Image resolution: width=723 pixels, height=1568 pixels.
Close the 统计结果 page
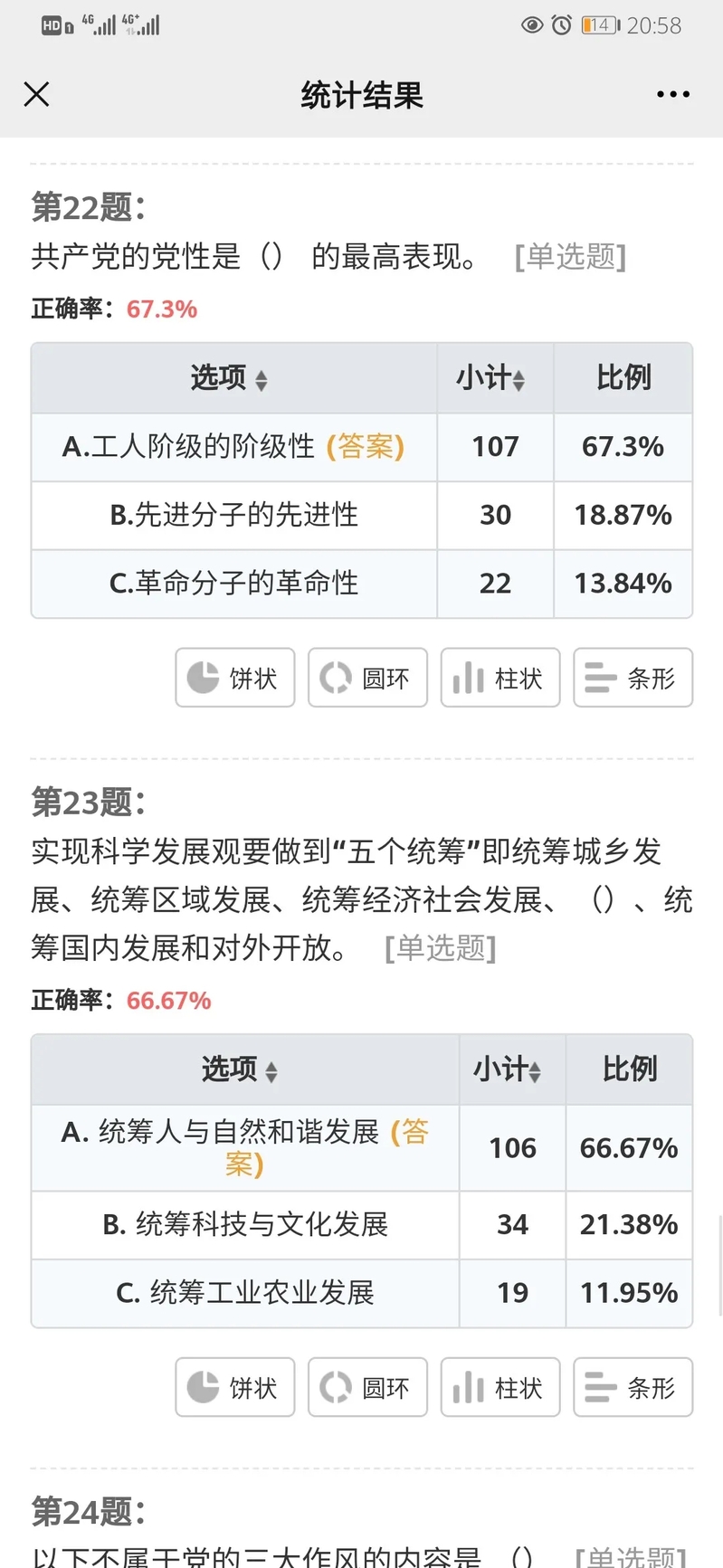coord(36,94)
